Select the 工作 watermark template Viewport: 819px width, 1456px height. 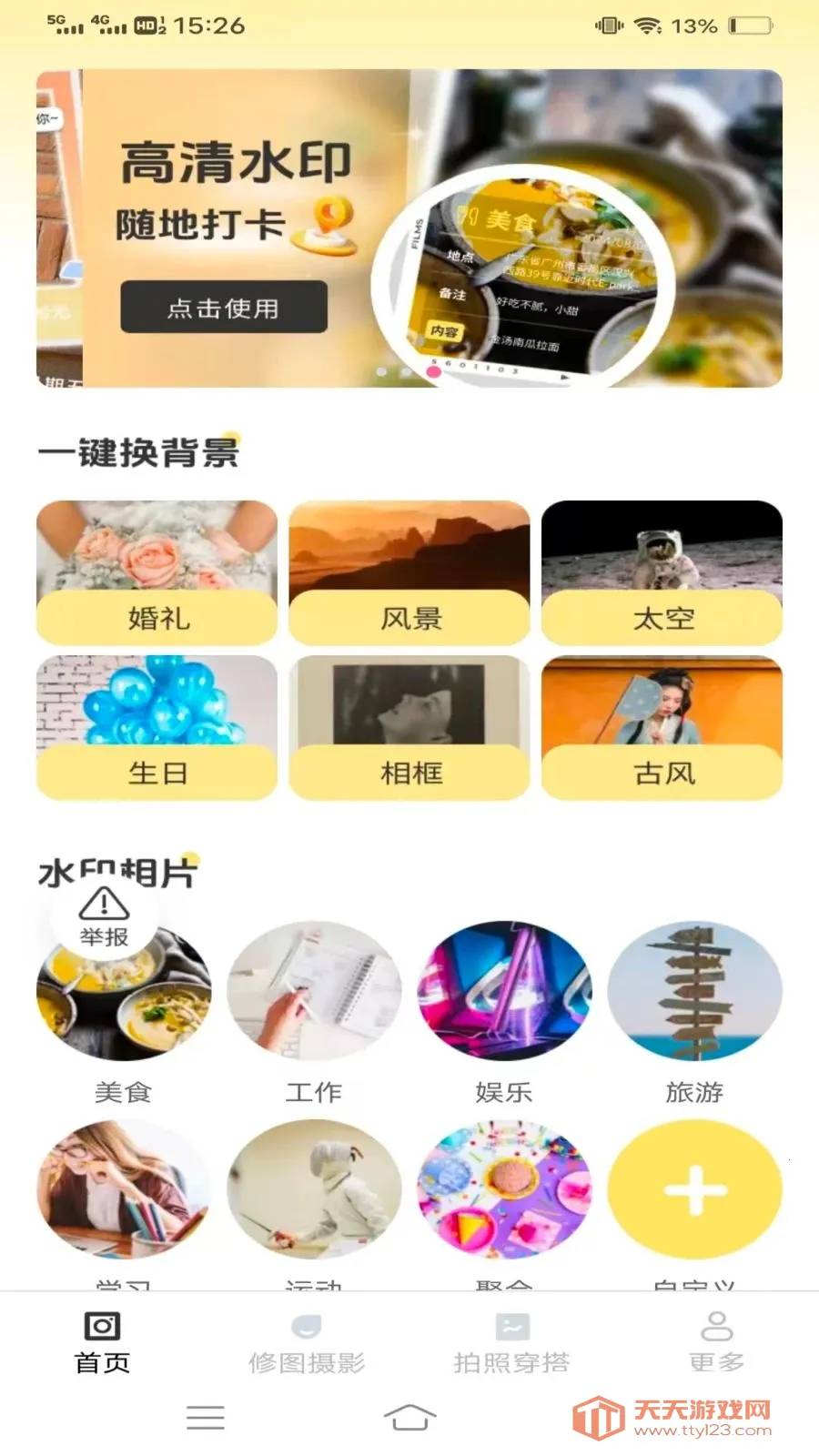coord(314,992)
